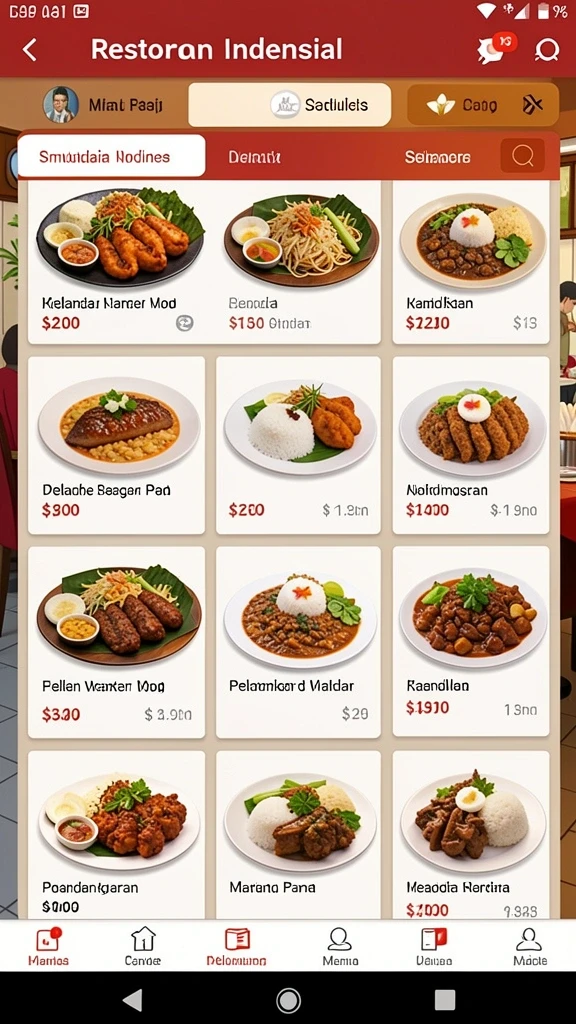Viewport: 576px width, 1024px height.
Task: Switch to the Smiuidaia Nodines tab
Action: pyautogui.click(x=111, y=157)
